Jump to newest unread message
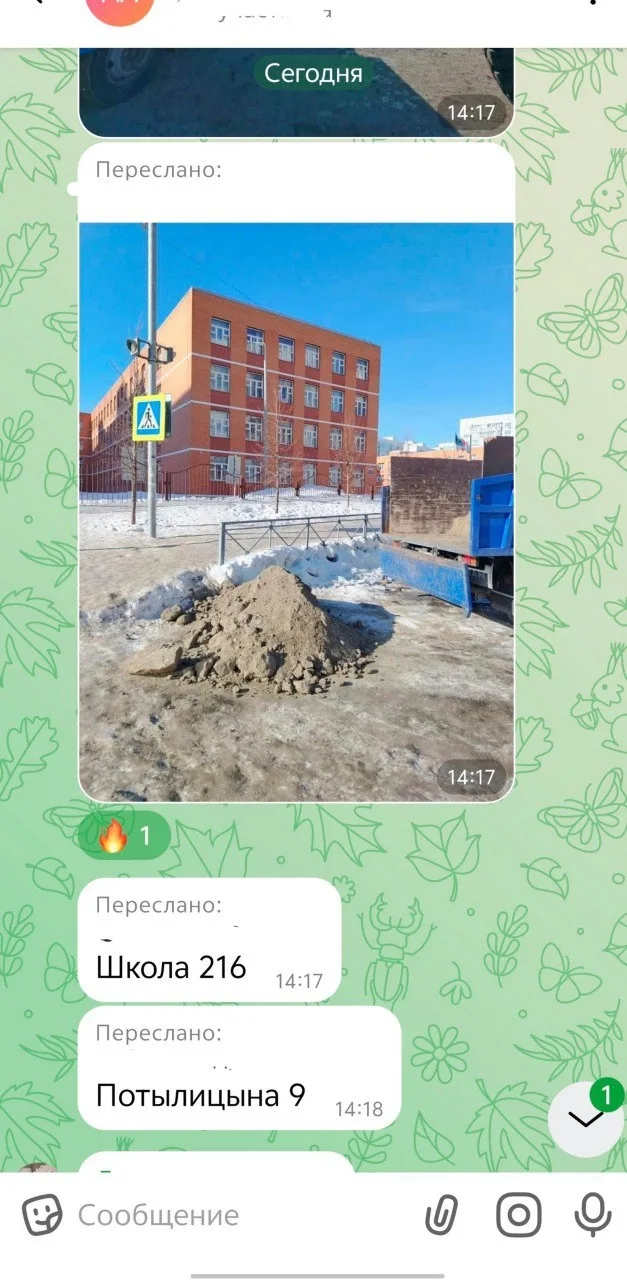 click(x=586, y=1119)
